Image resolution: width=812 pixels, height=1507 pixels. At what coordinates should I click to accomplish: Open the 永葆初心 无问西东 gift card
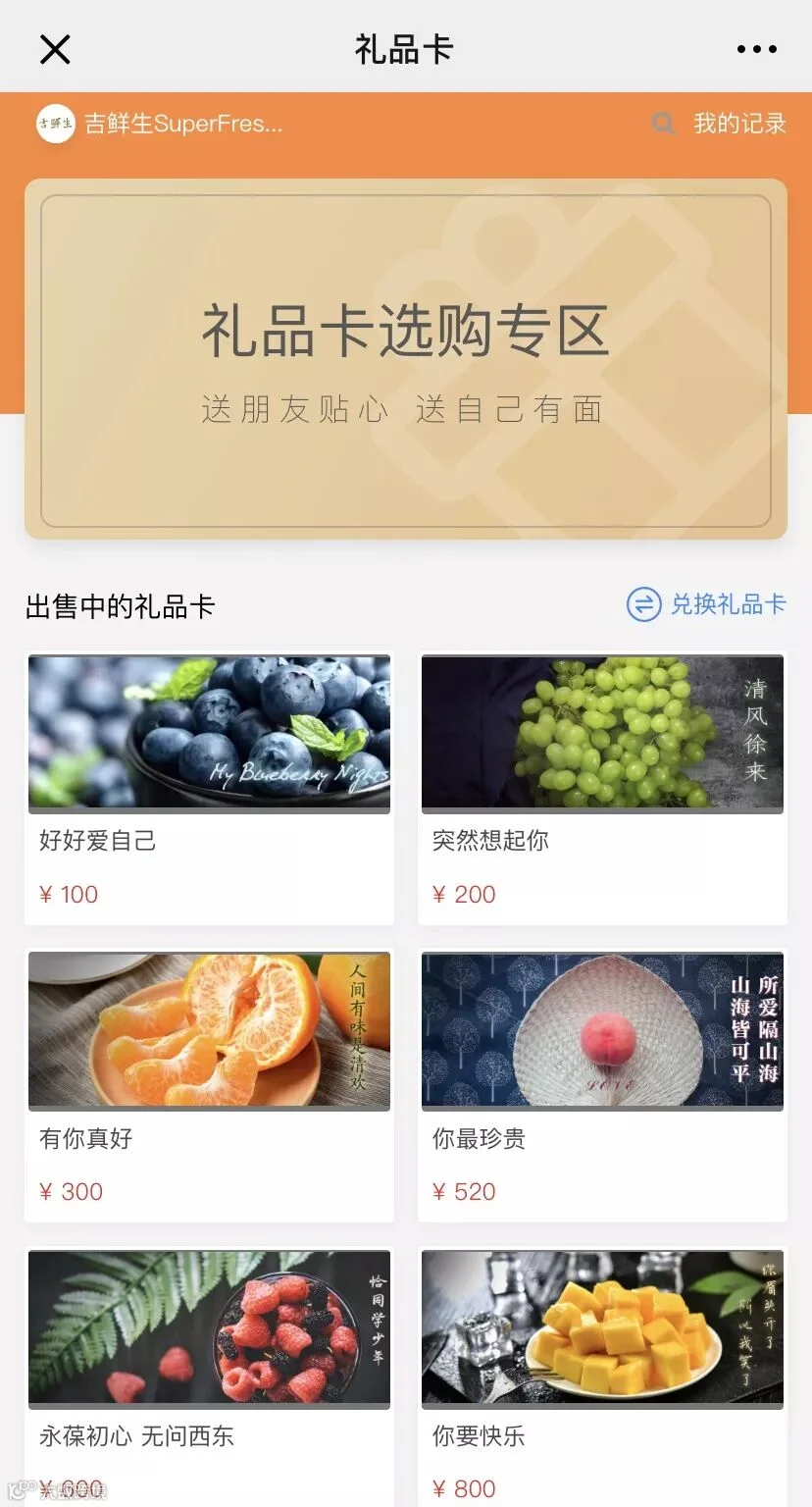[209, 1377]
